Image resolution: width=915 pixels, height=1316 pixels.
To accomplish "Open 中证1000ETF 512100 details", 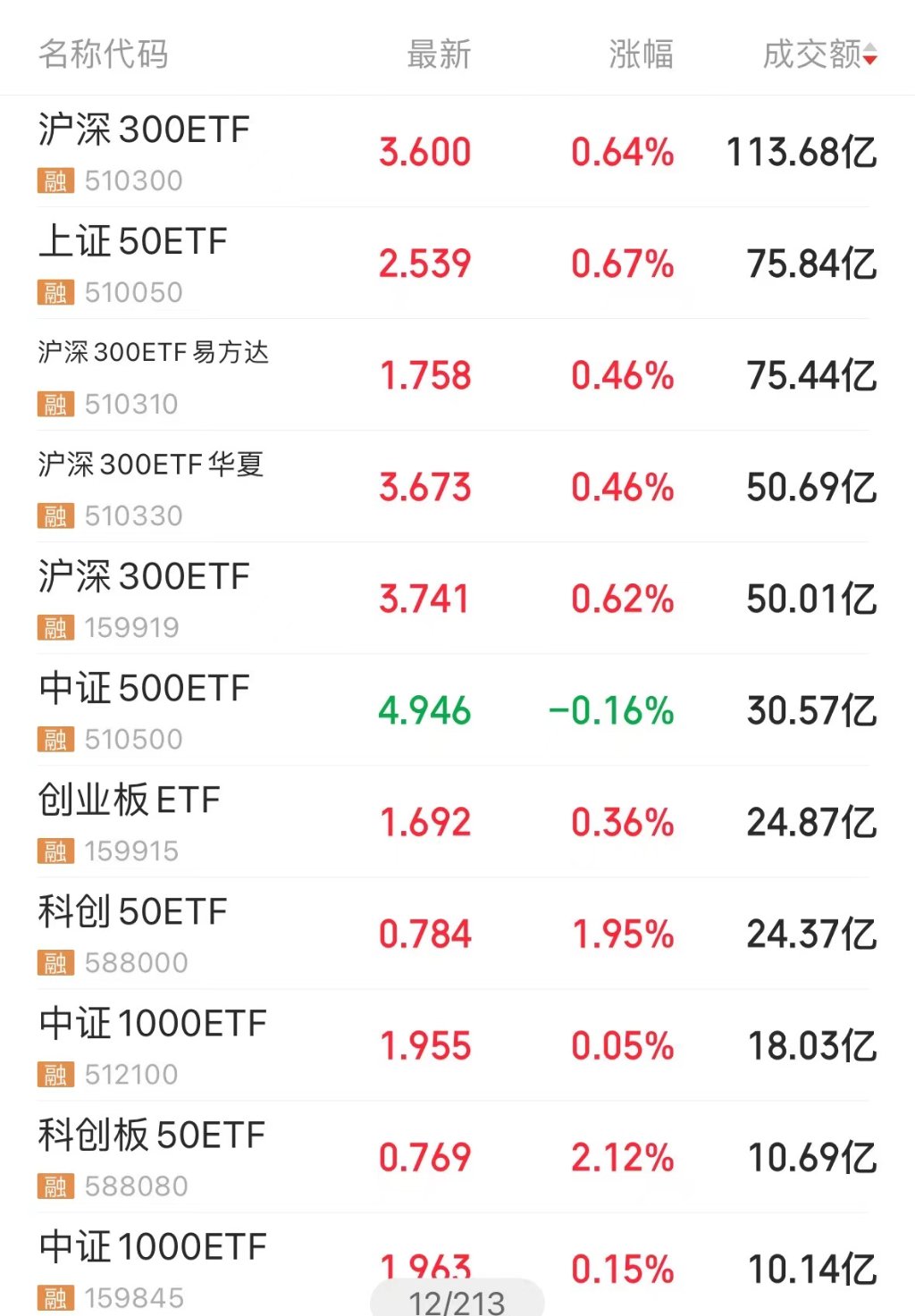I will tap(152, 1044).
